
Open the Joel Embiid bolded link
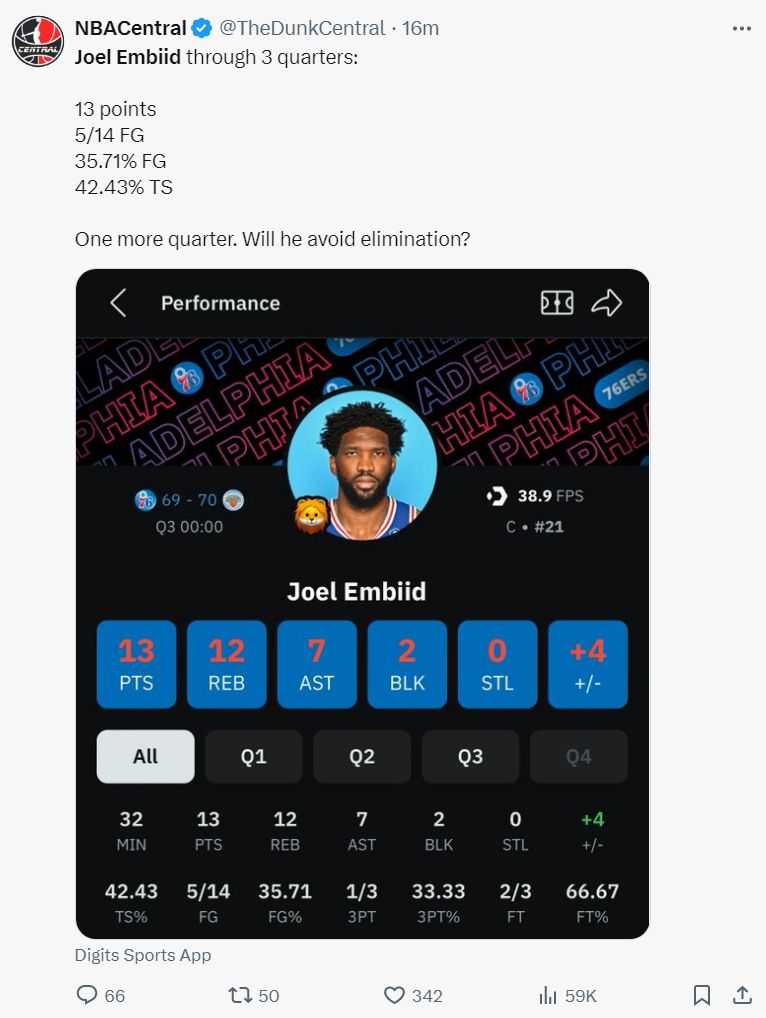[128, 57]
